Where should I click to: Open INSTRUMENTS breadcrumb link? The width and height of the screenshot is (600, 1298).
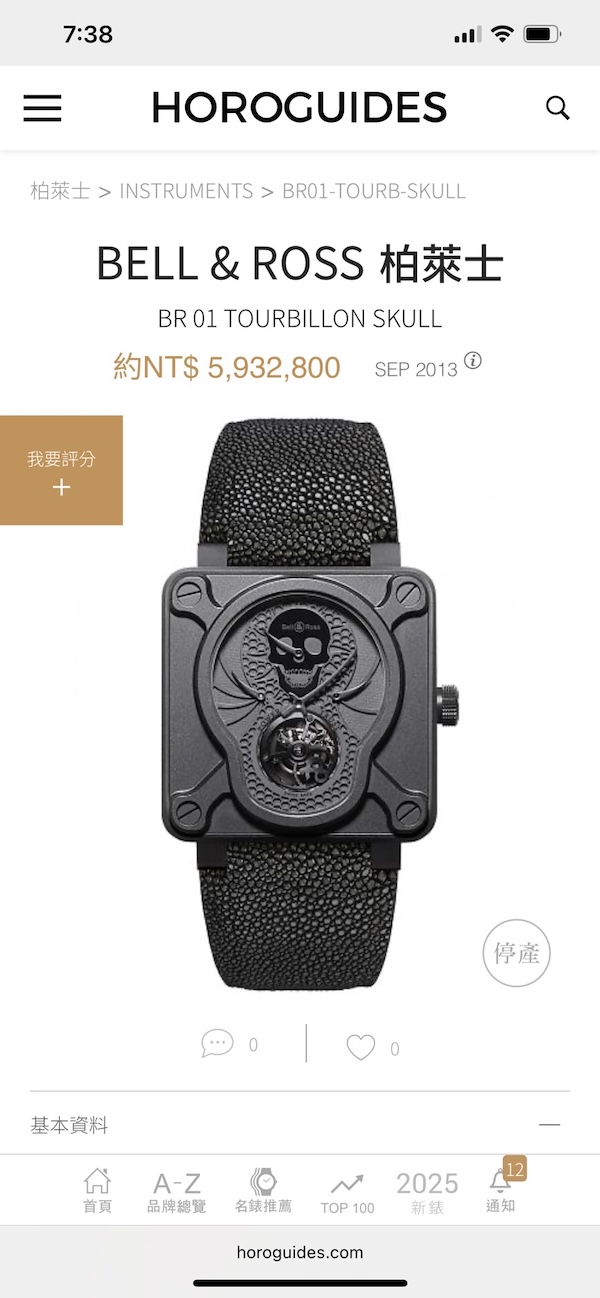(186, 191)
